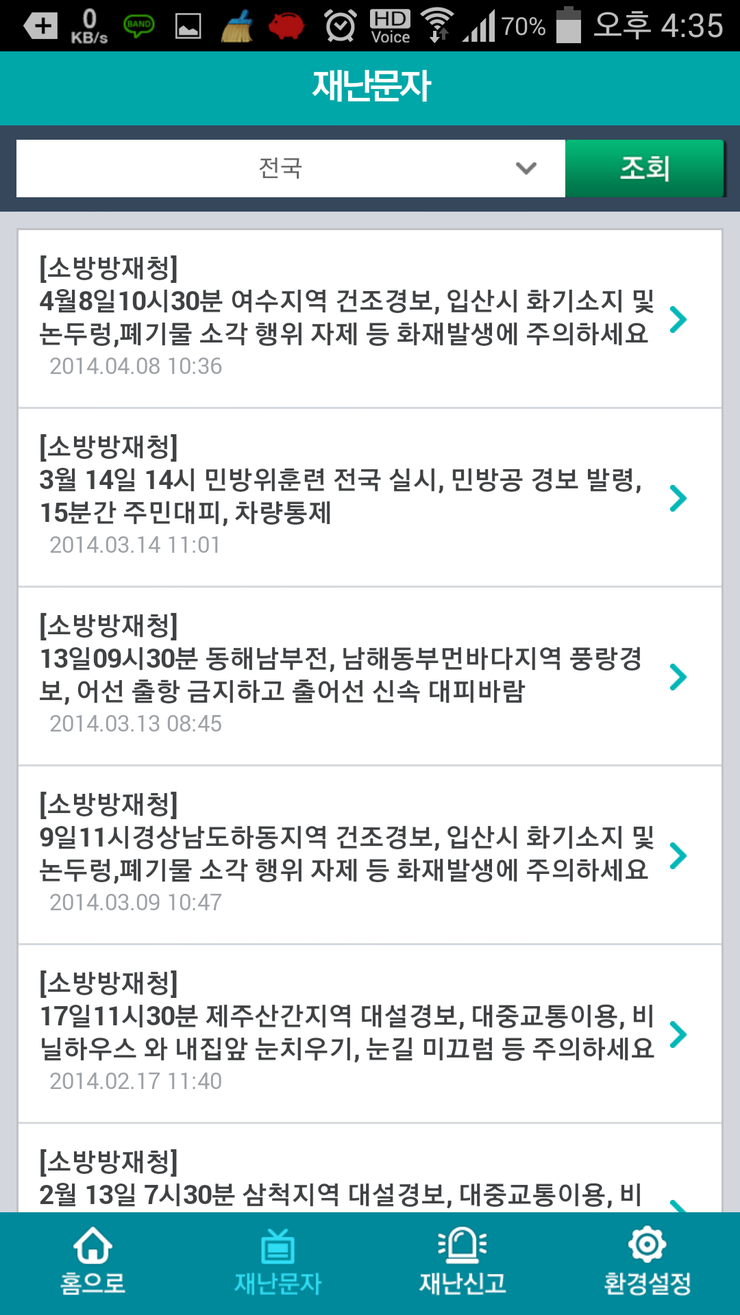Open the 환경설정 settings tab
740x1315 pixels.
tap(647, 1263)
